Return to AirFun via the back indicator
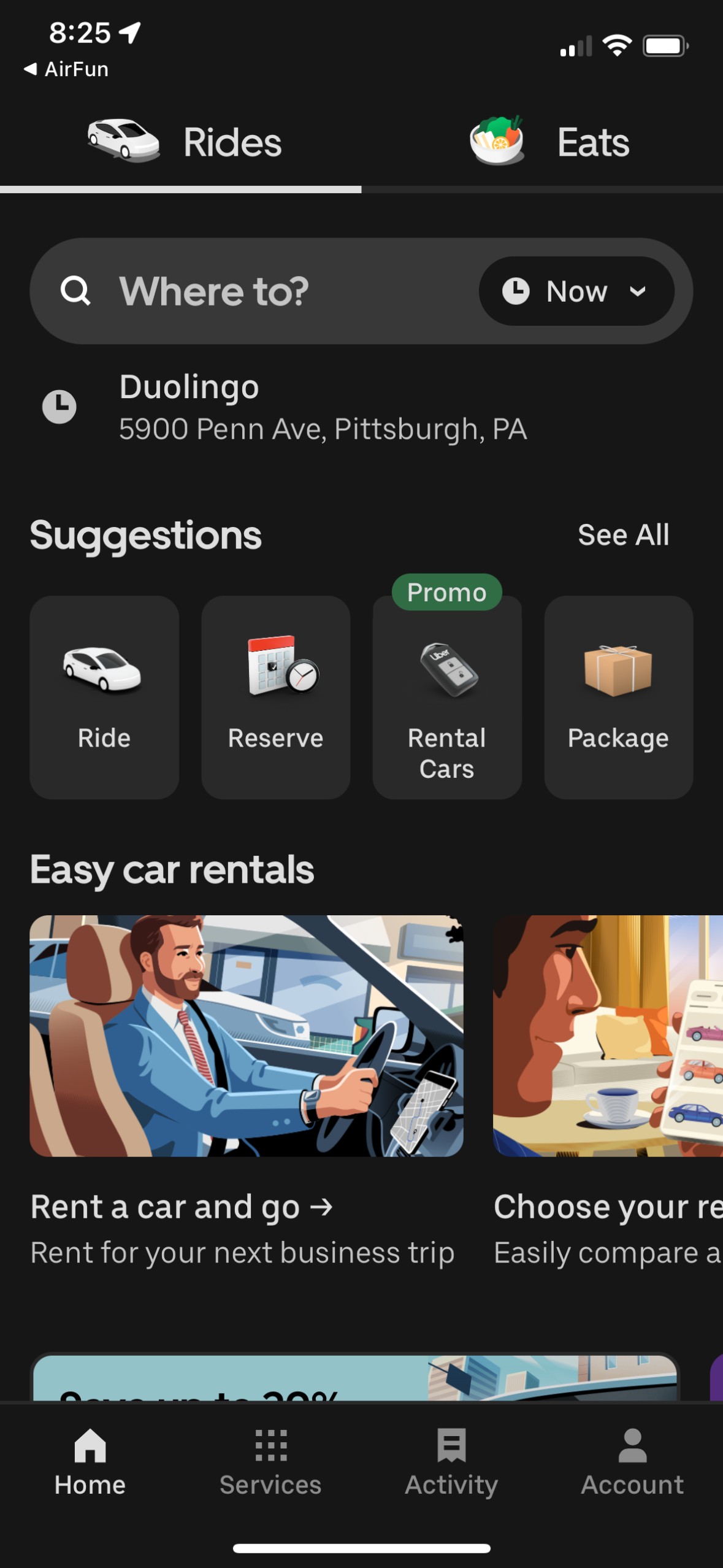Image resolution: width=723 pixels, height=1568 pixels. tap(66, 69)
